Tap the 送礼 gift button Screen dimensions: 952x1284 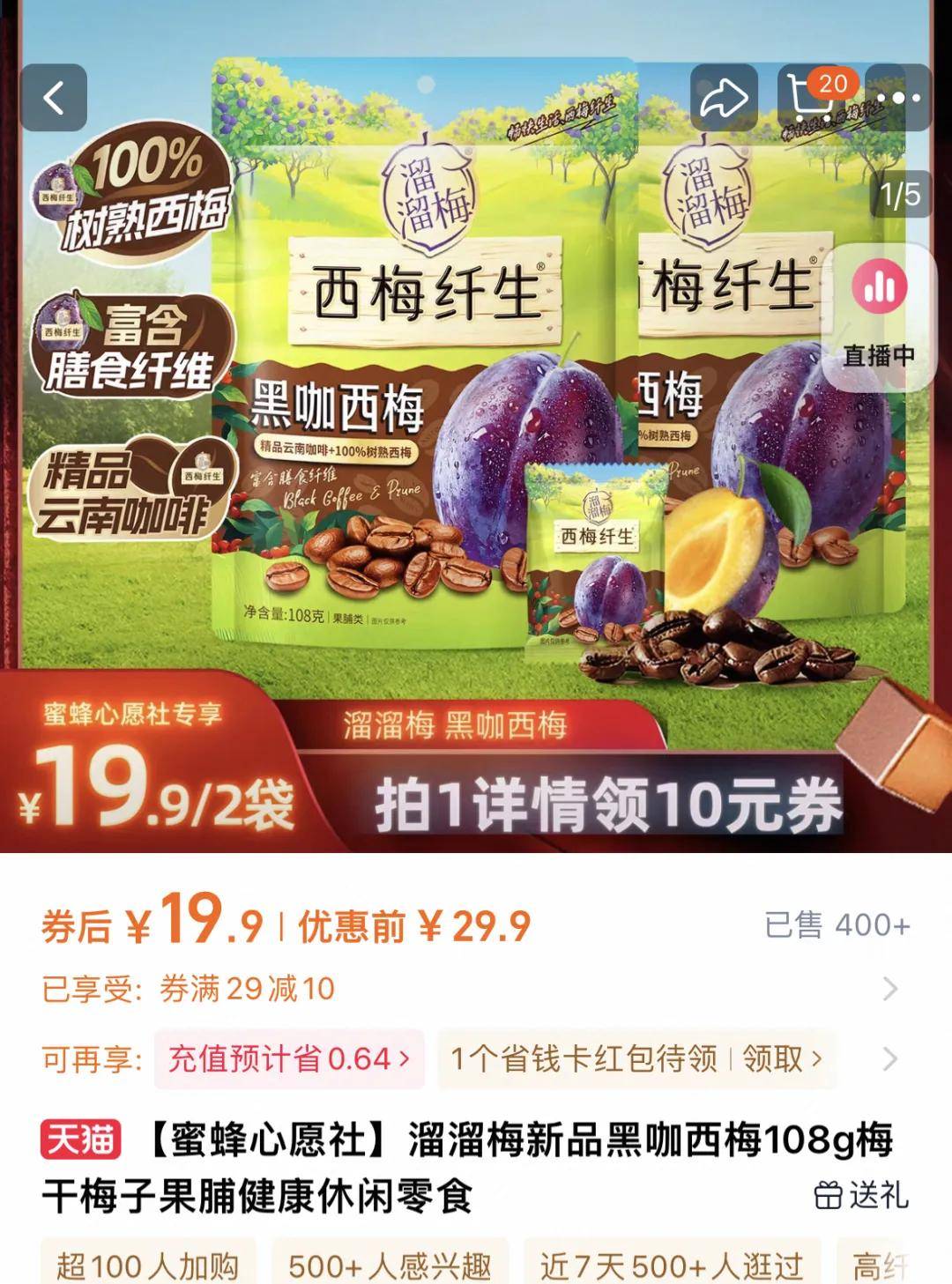(x=862, y=1196)
